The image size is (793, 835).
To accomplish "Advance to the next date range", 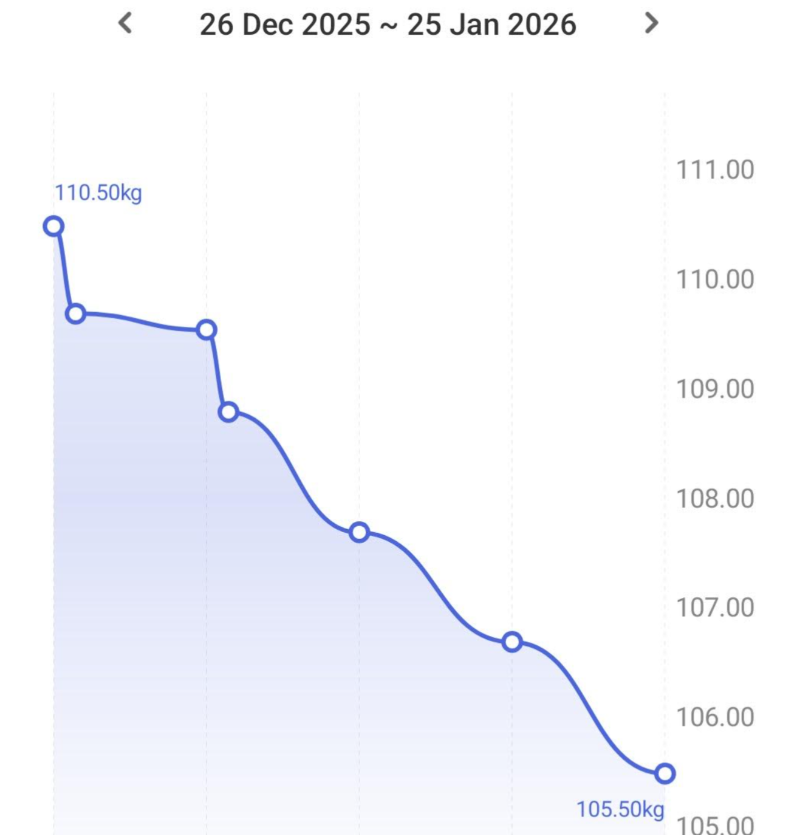I will click(652, 23).
